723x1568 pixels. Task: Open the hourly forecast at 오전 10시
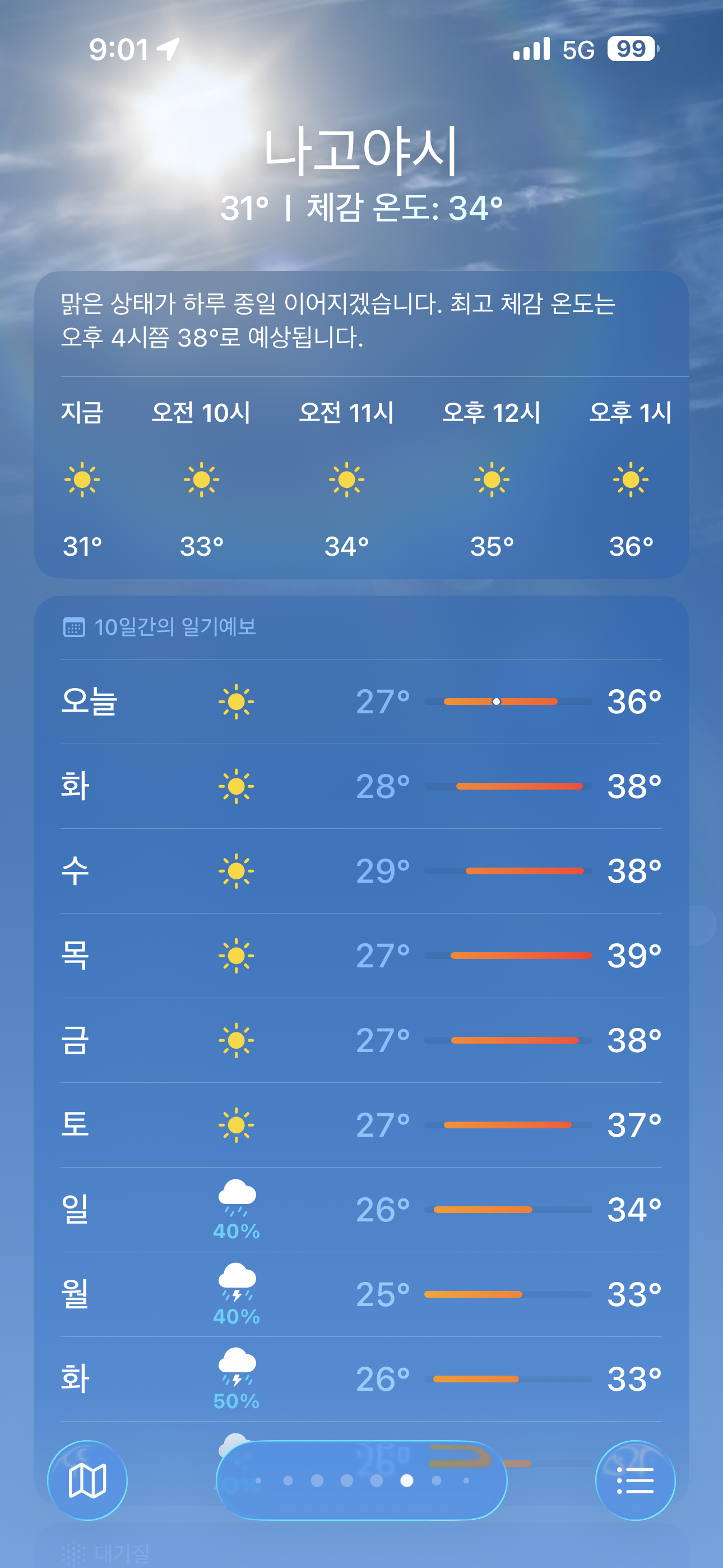(x=201, y=479)
